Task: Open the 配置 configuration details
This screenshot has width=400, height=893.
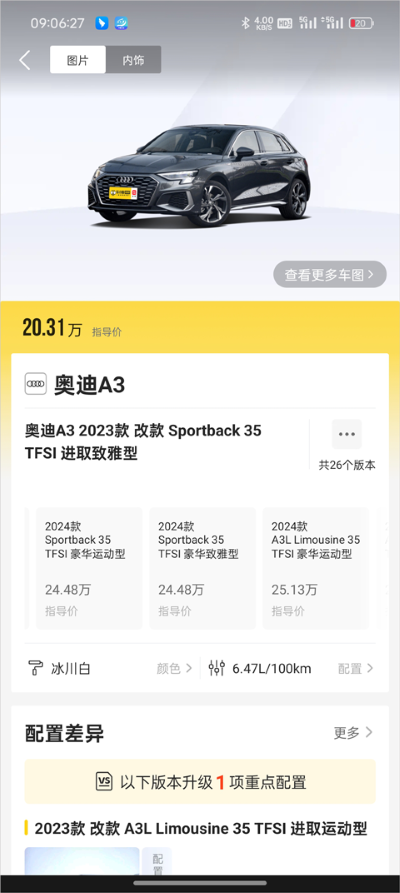Action: click(356, 668)
